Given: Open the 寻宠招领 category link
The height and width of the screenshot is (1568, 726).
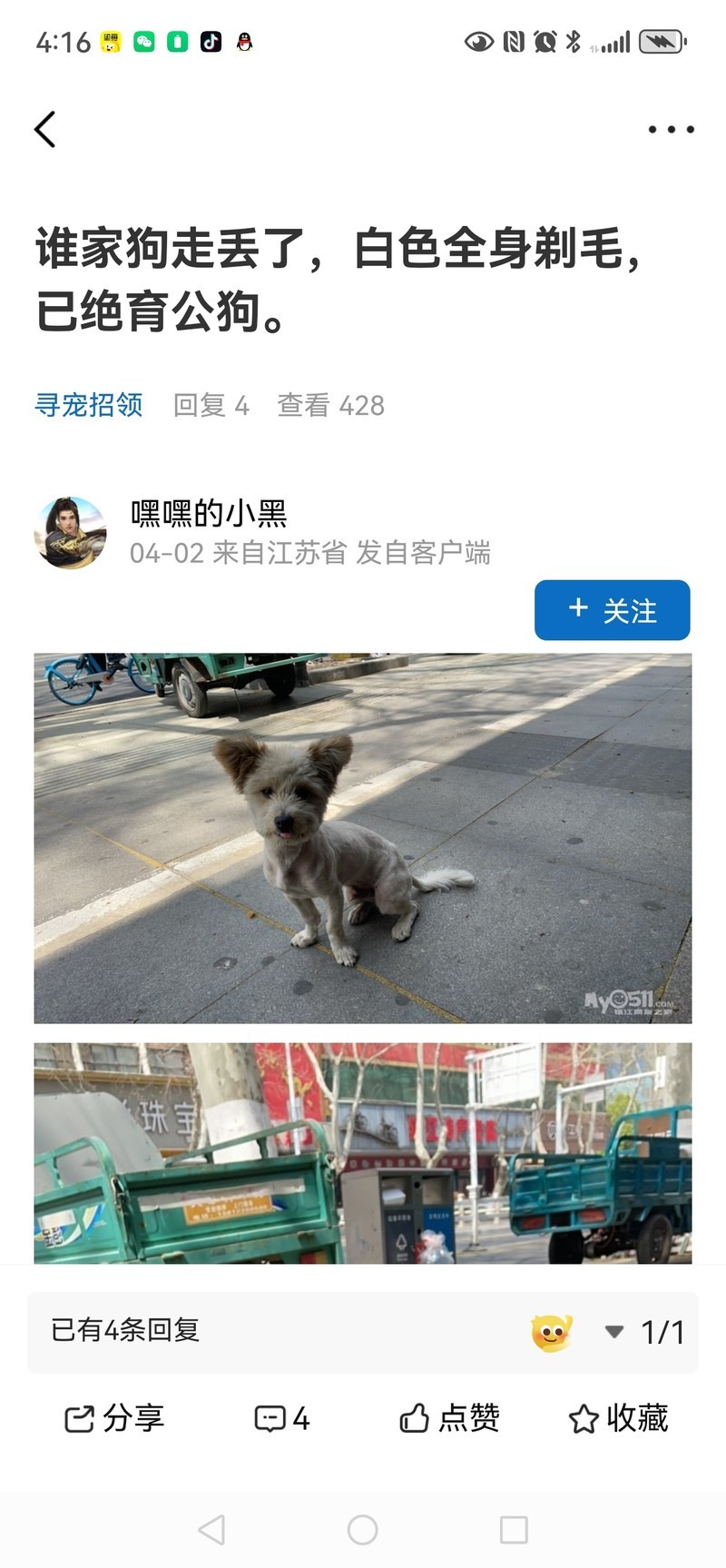Looking at the screenshot, I should point(89,405).
